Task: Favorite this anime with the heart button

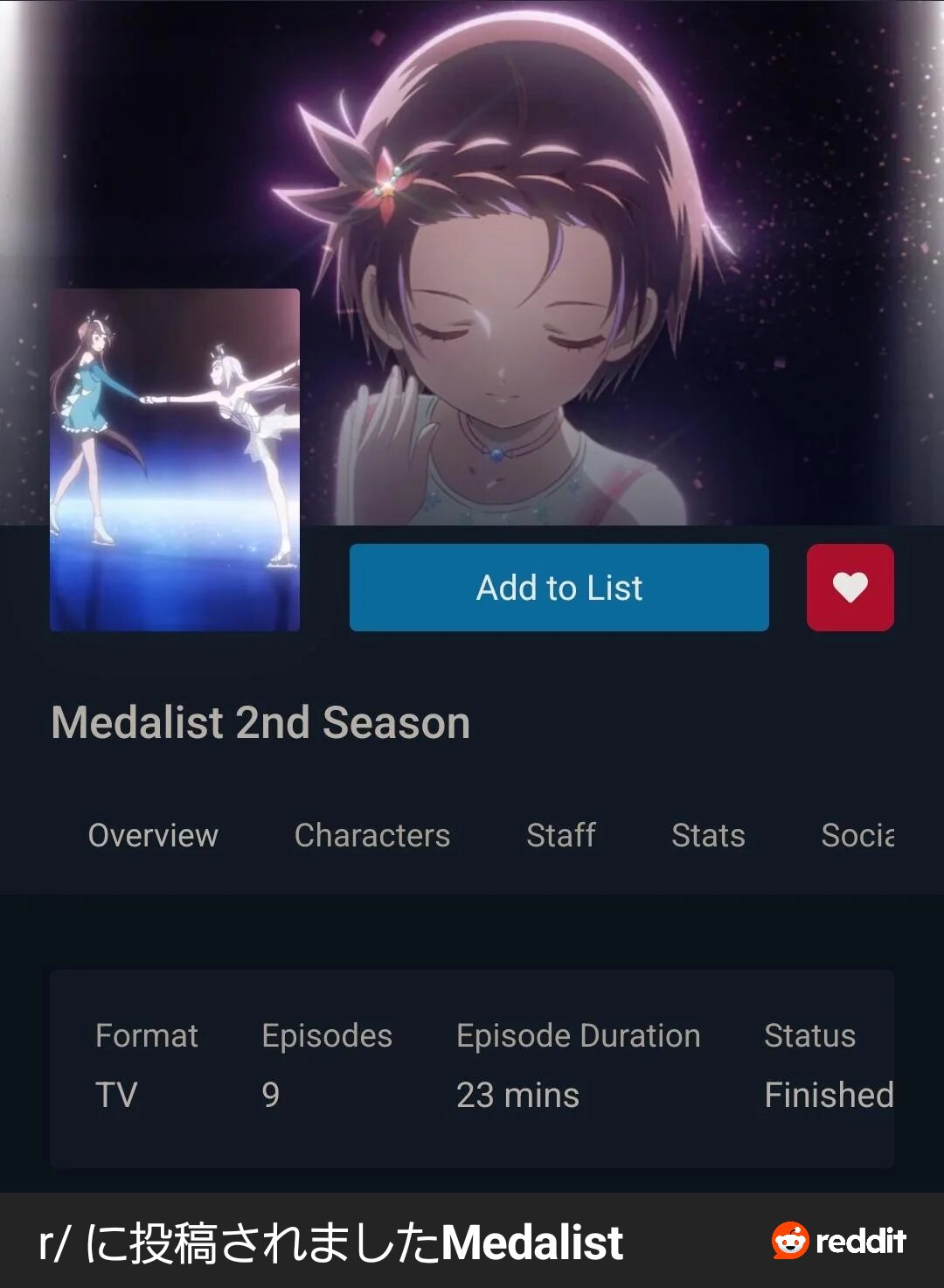Action: pyautogui.click(x=850, y=588)
